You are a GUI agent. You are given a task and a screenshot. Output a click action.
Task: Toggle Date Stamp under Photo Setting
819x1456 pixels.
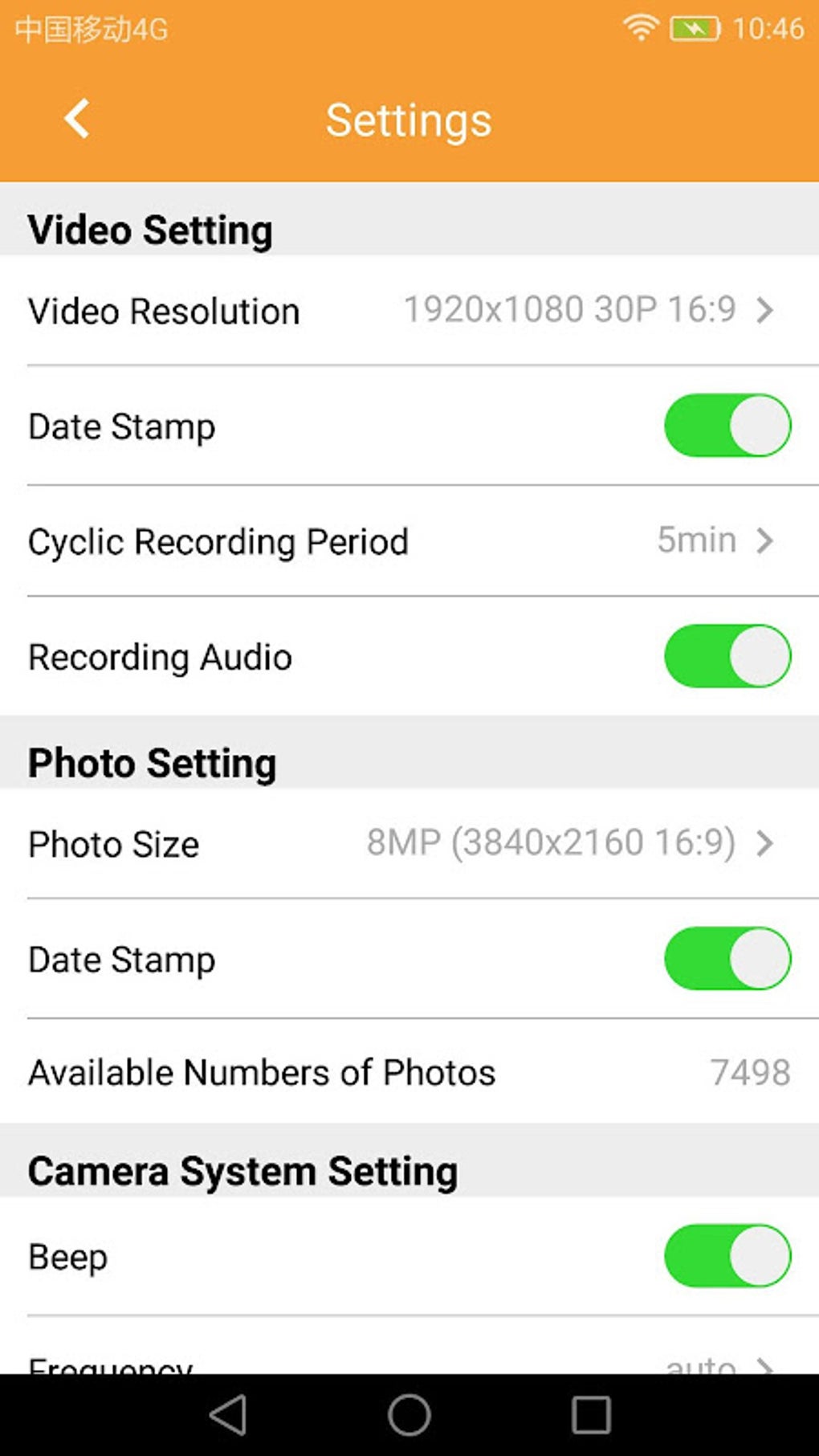click(x=727, y=958)
